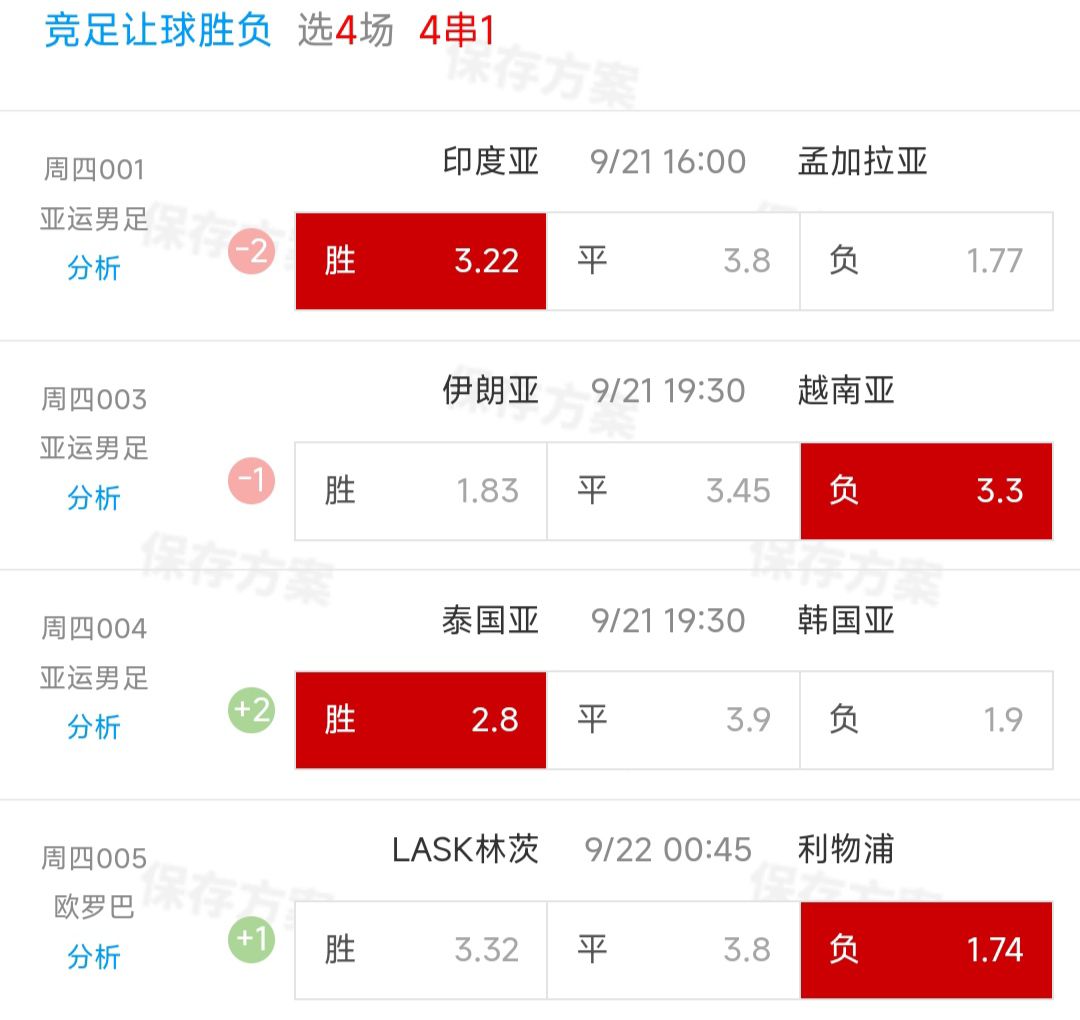This screenshot has width=1080, height=1020.
Task: Open 分析 for match 周四001
Action: click(94, 268)
